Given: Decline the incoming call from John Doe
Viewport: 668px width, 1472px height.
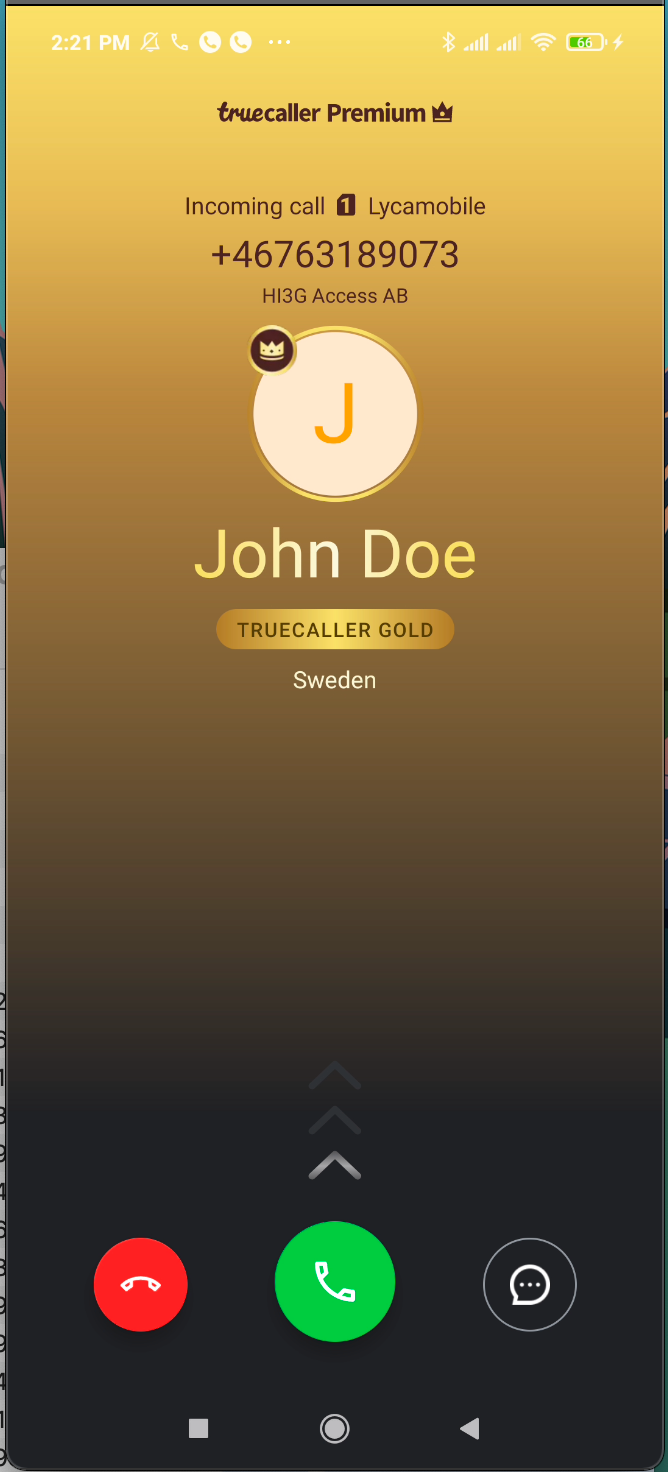Looking at the screenshot, I should click(x=141, y=1284).
